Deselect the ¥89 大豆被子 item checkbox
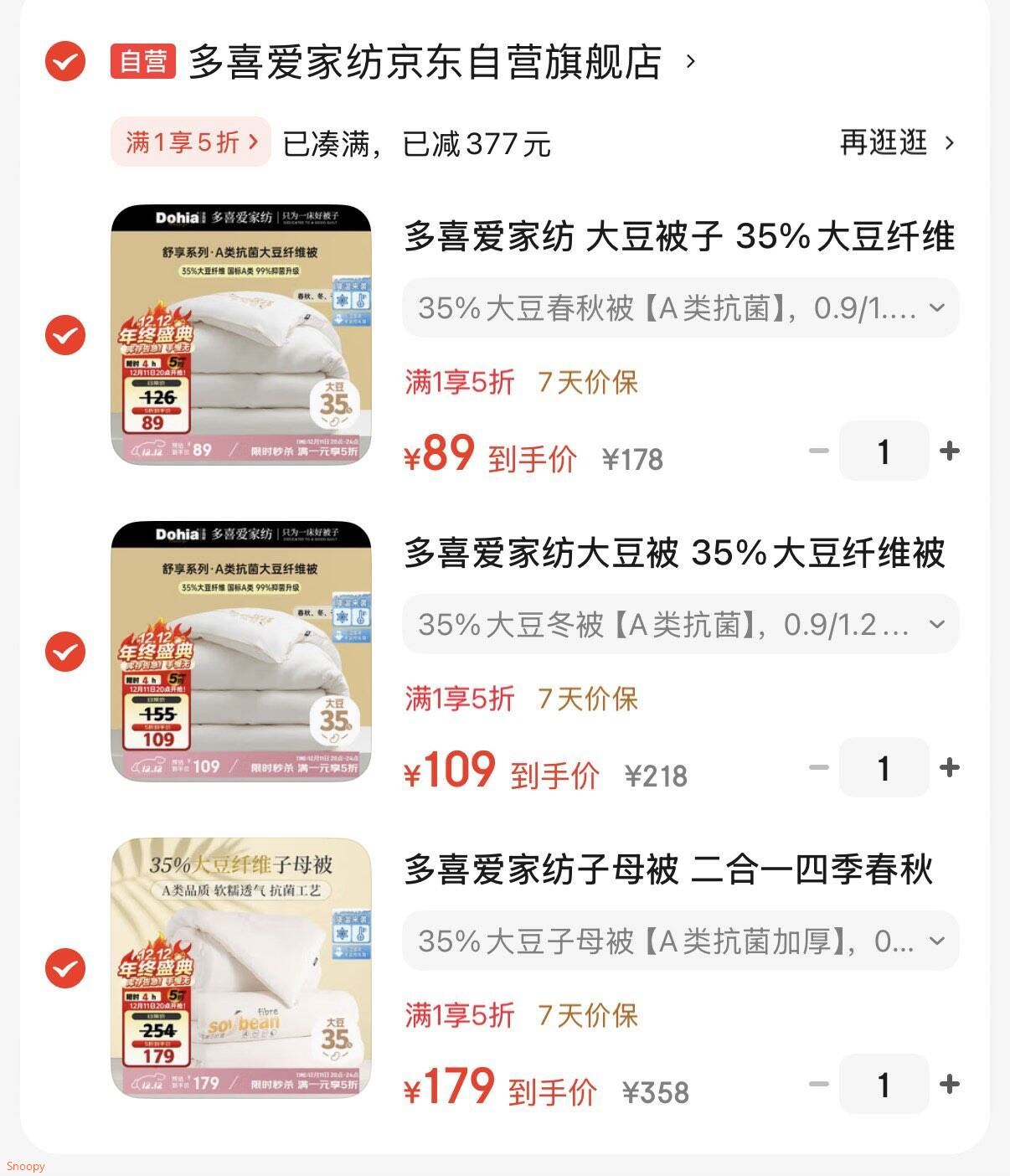 click(x=65, y=335)
